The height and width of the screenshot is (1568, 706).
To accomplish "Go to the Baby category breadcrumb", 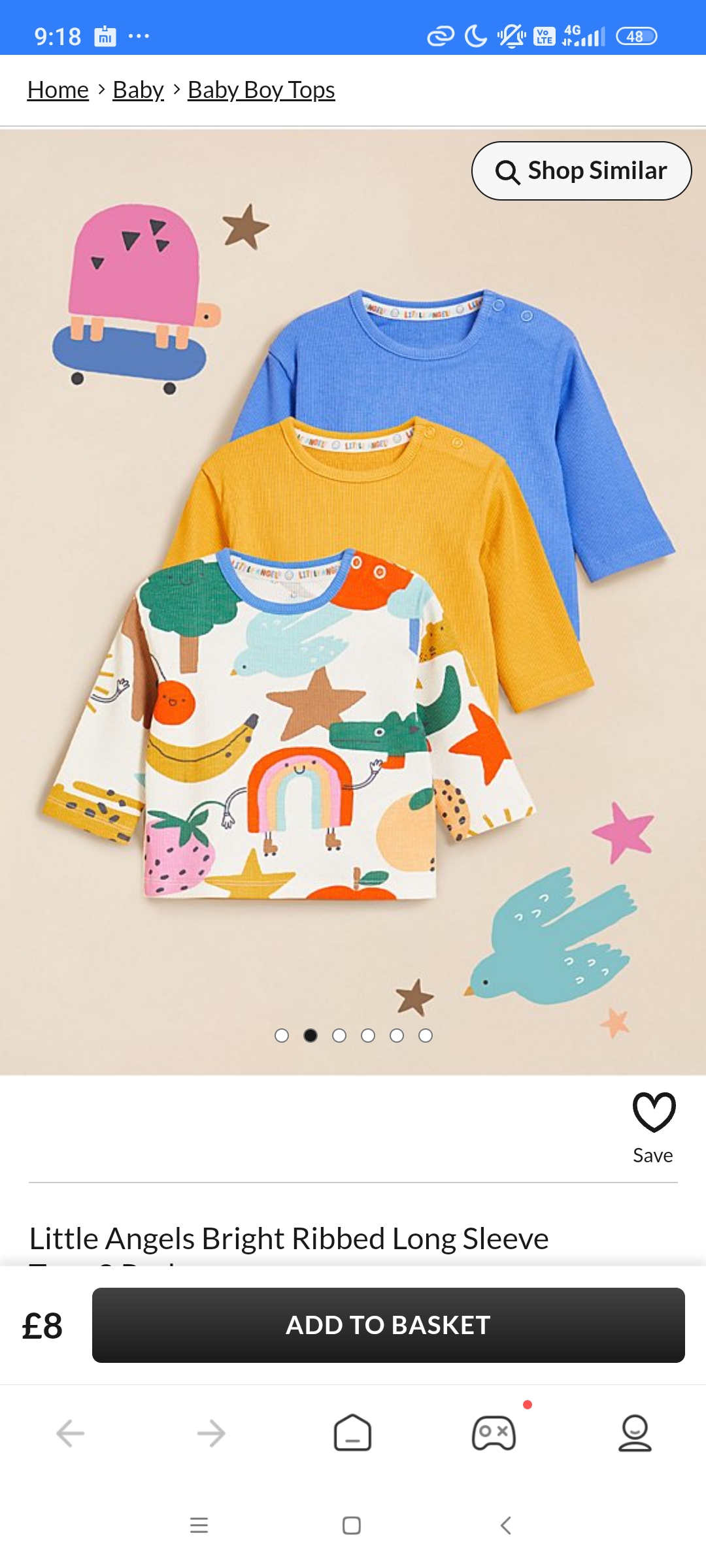I will pyautogui.click(x=138, y=90).
